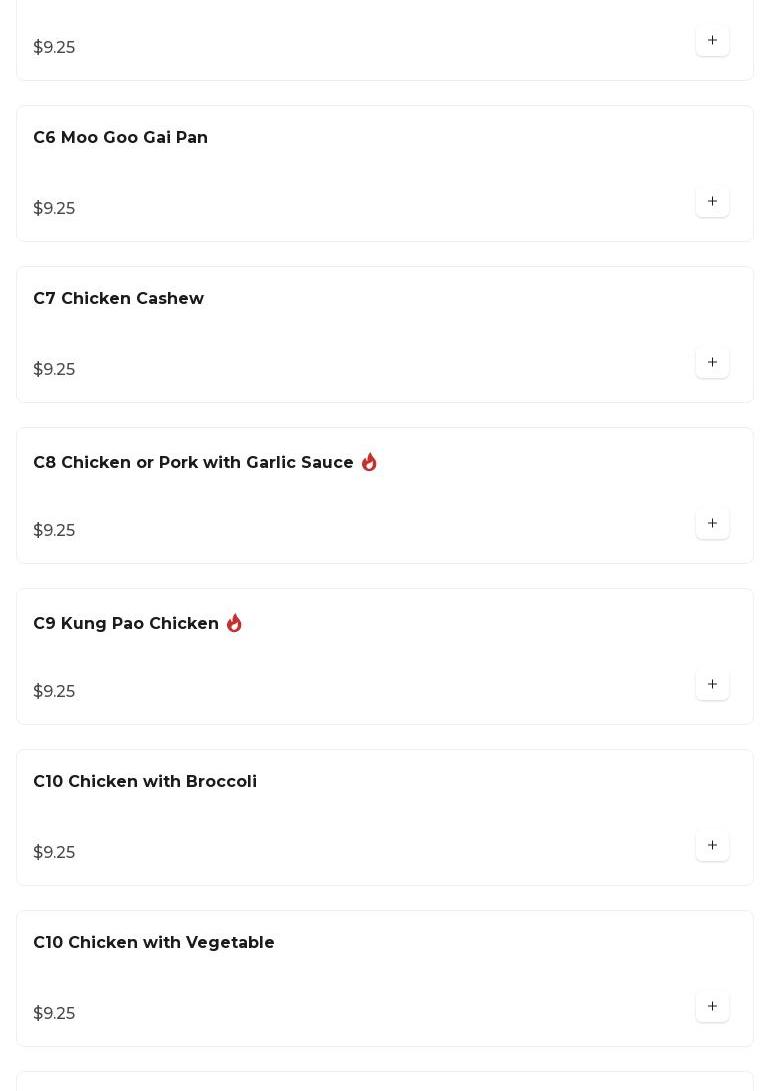
Task: Open C9 Kung Pao Chicken item details
Action: click(x=126, y=624)
